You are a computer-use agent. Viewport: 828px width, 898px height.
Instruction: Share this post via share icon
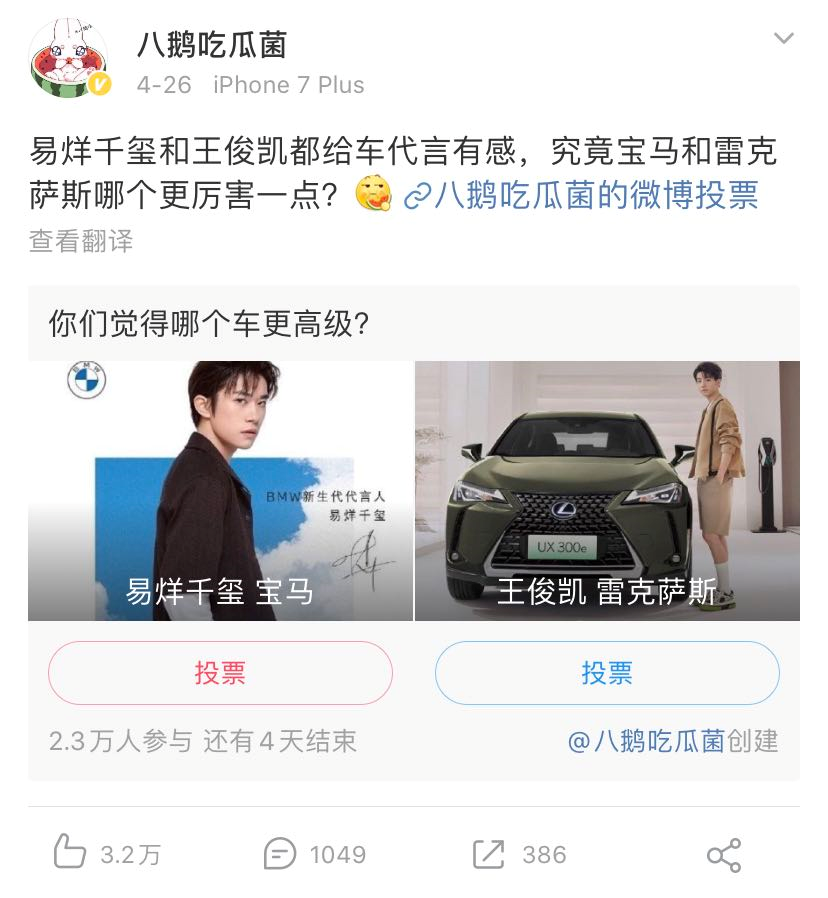pyautogui.click(x=723, y=856)
